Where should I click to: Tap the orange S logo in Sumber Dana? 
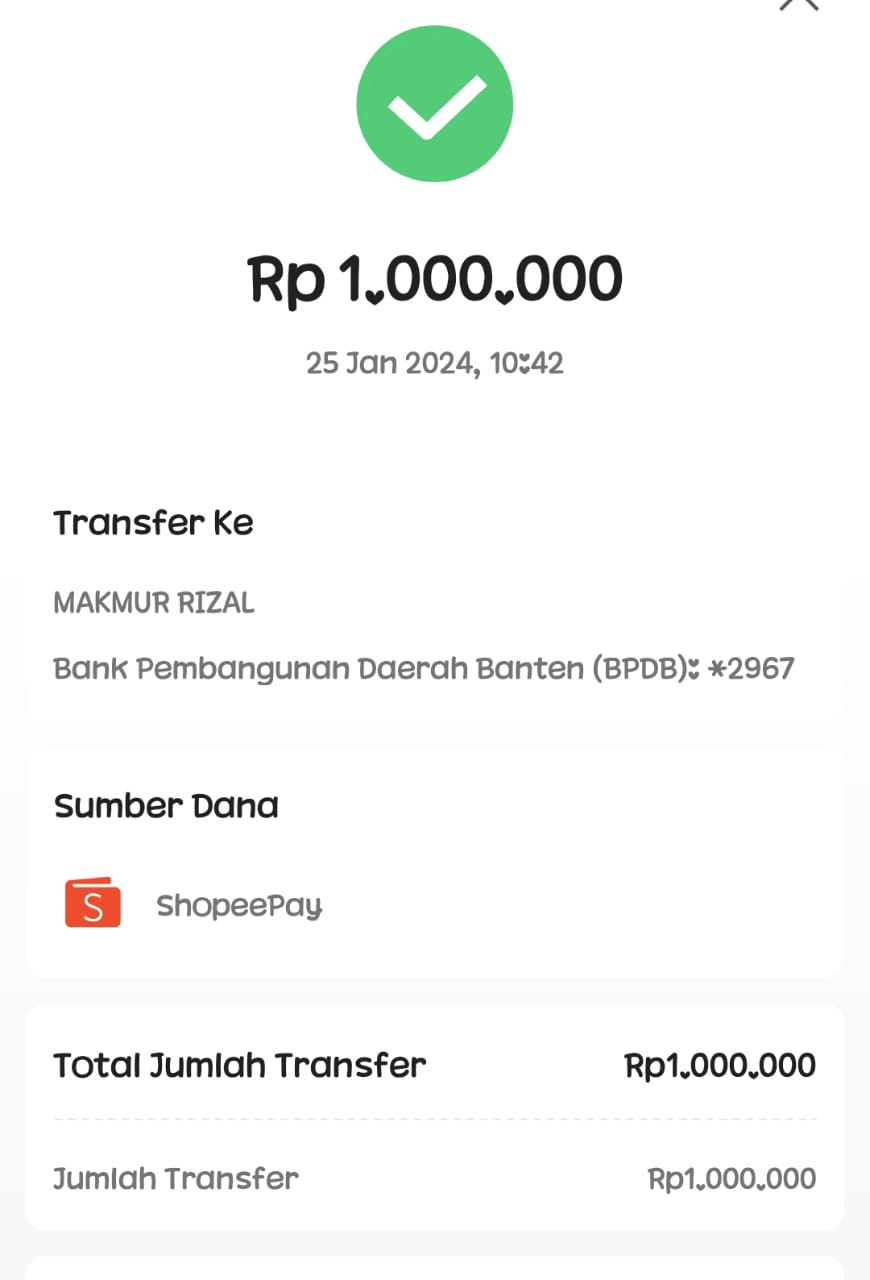pos(92,903)
